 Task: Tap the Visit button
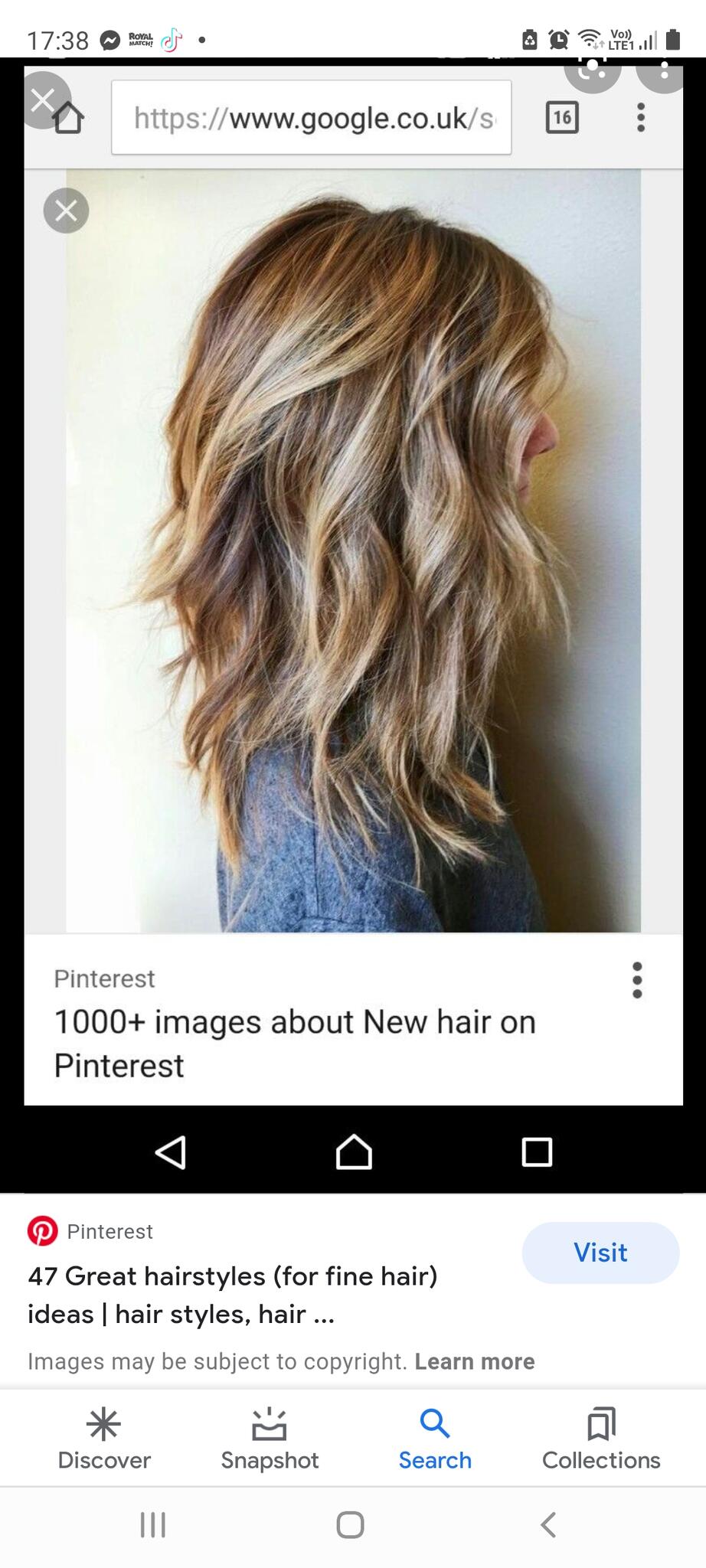point(600,1253)
